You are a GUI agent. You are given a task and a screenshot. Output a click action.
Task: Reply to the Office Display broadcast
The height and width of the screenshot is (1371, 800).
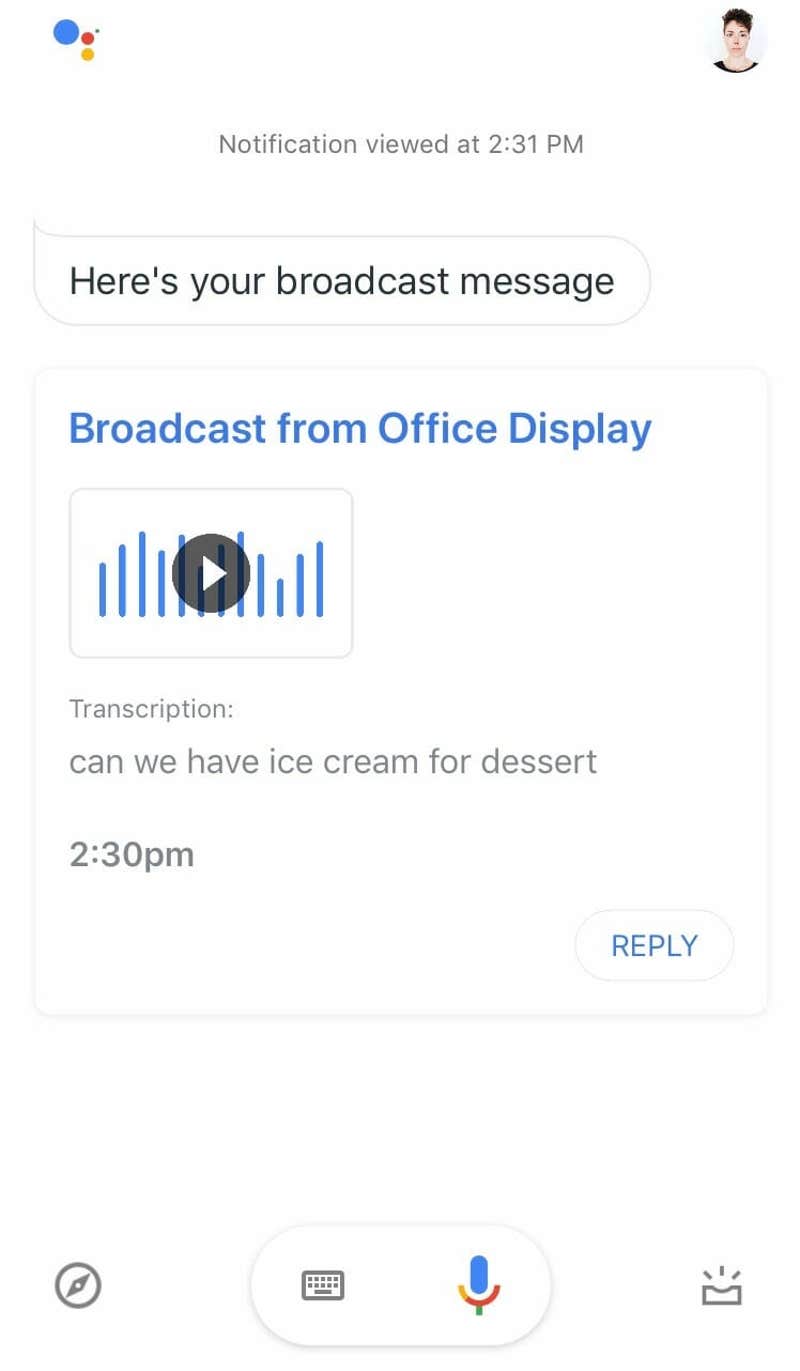point(654,945)
